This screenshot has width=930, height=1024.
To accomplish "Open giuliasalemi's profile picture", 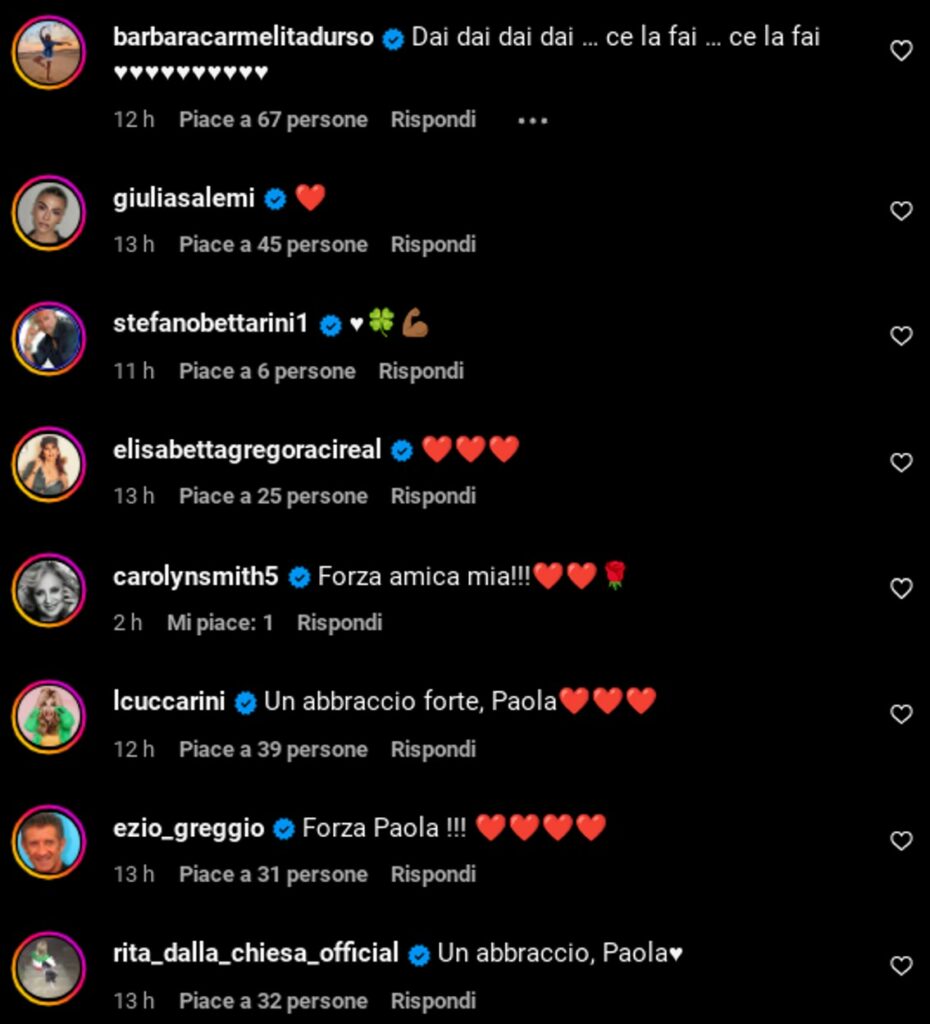I will pos(49,212).
